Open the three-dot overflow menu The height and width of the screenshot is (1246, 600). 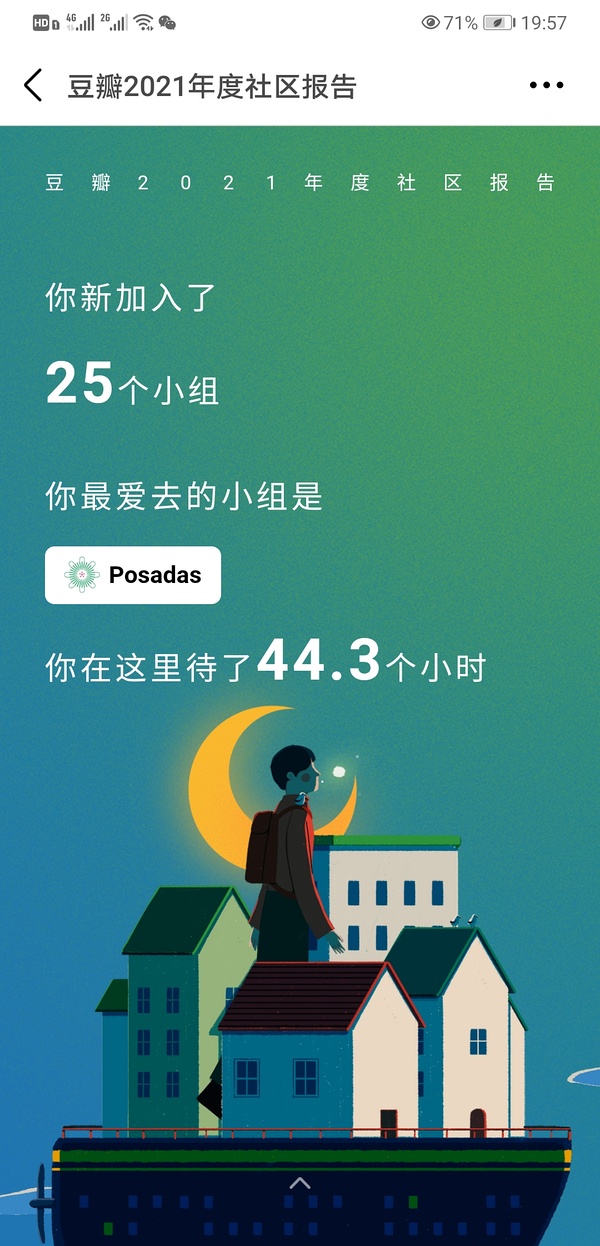[x=547, y=86]
